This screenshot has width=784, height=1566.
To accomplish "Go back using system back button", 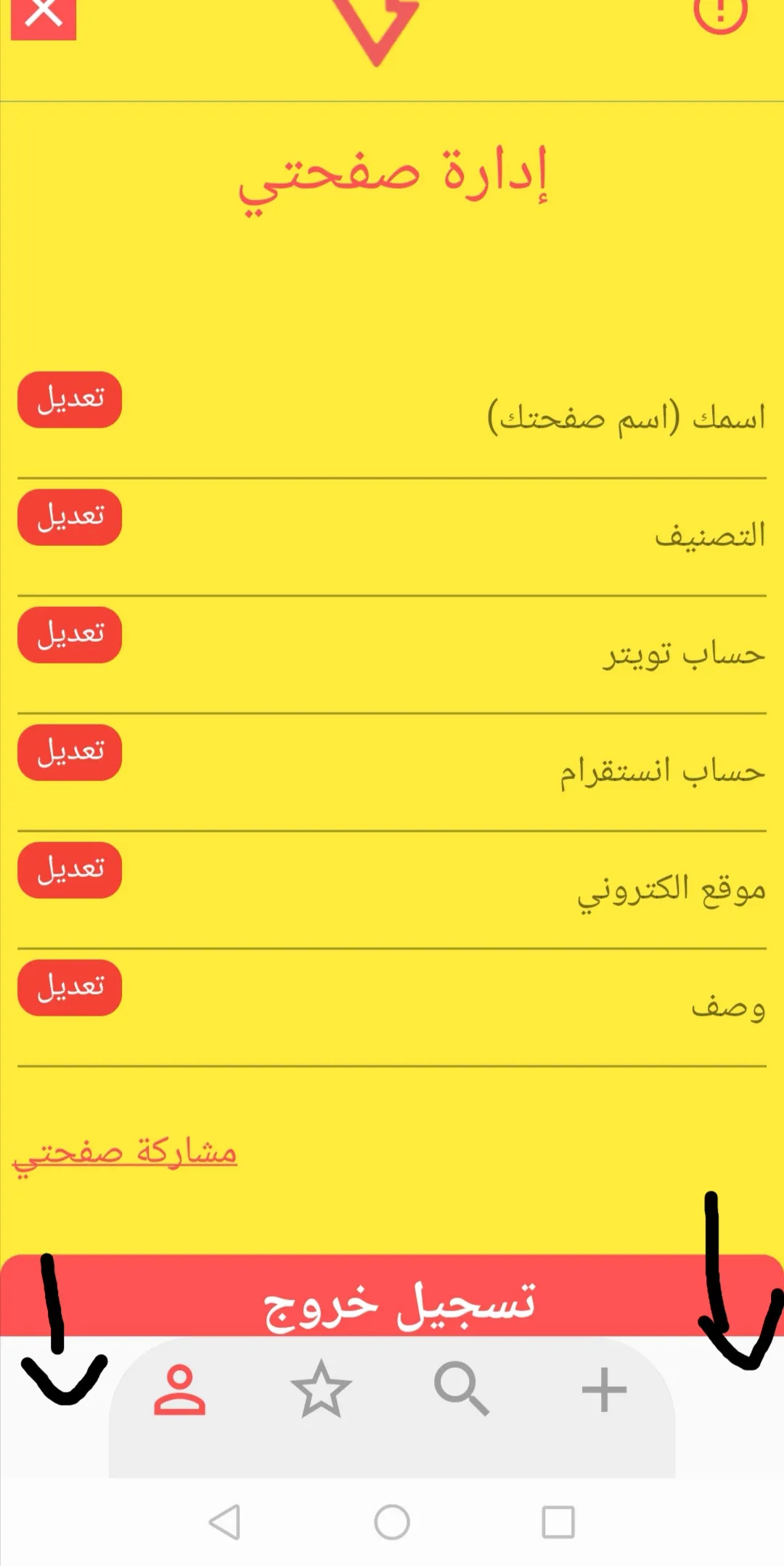I will (225, 1522).
